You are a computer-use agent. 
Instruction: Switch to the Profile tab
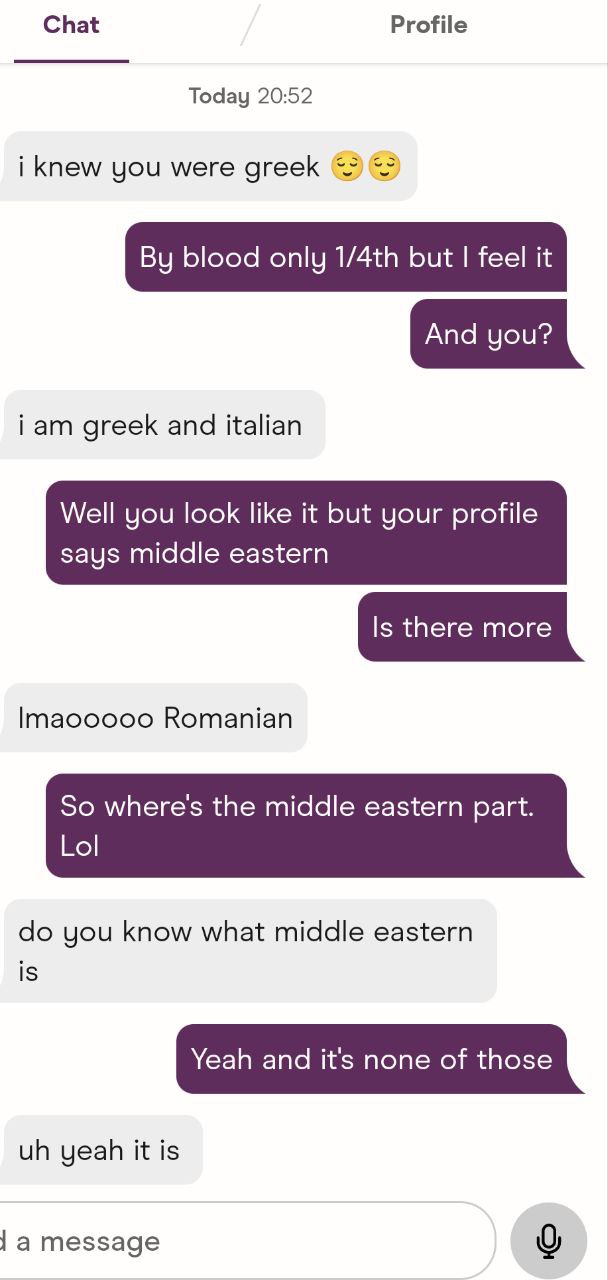(428, 25)
